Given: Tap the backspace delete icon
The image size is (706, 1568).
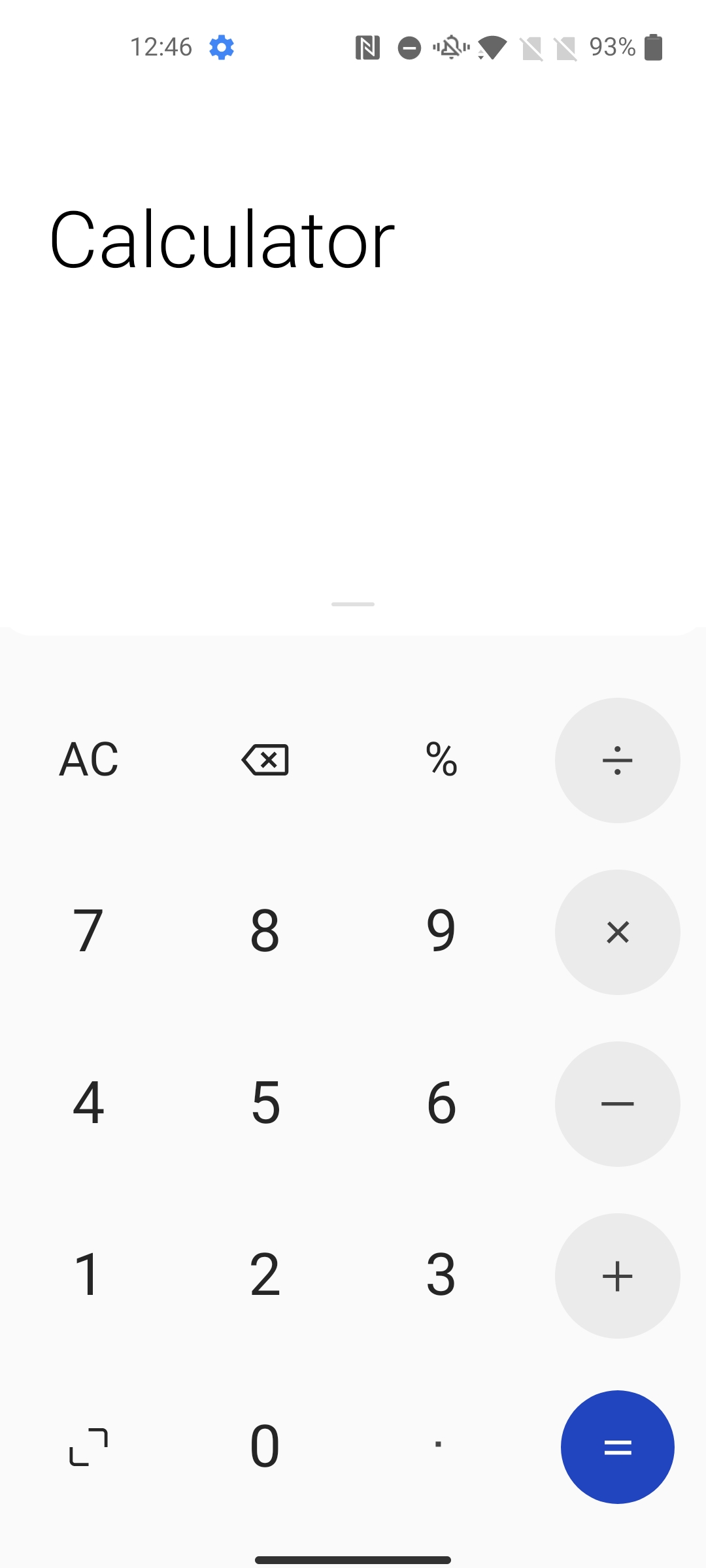Looking at the screenshot, I should [265, 760].
